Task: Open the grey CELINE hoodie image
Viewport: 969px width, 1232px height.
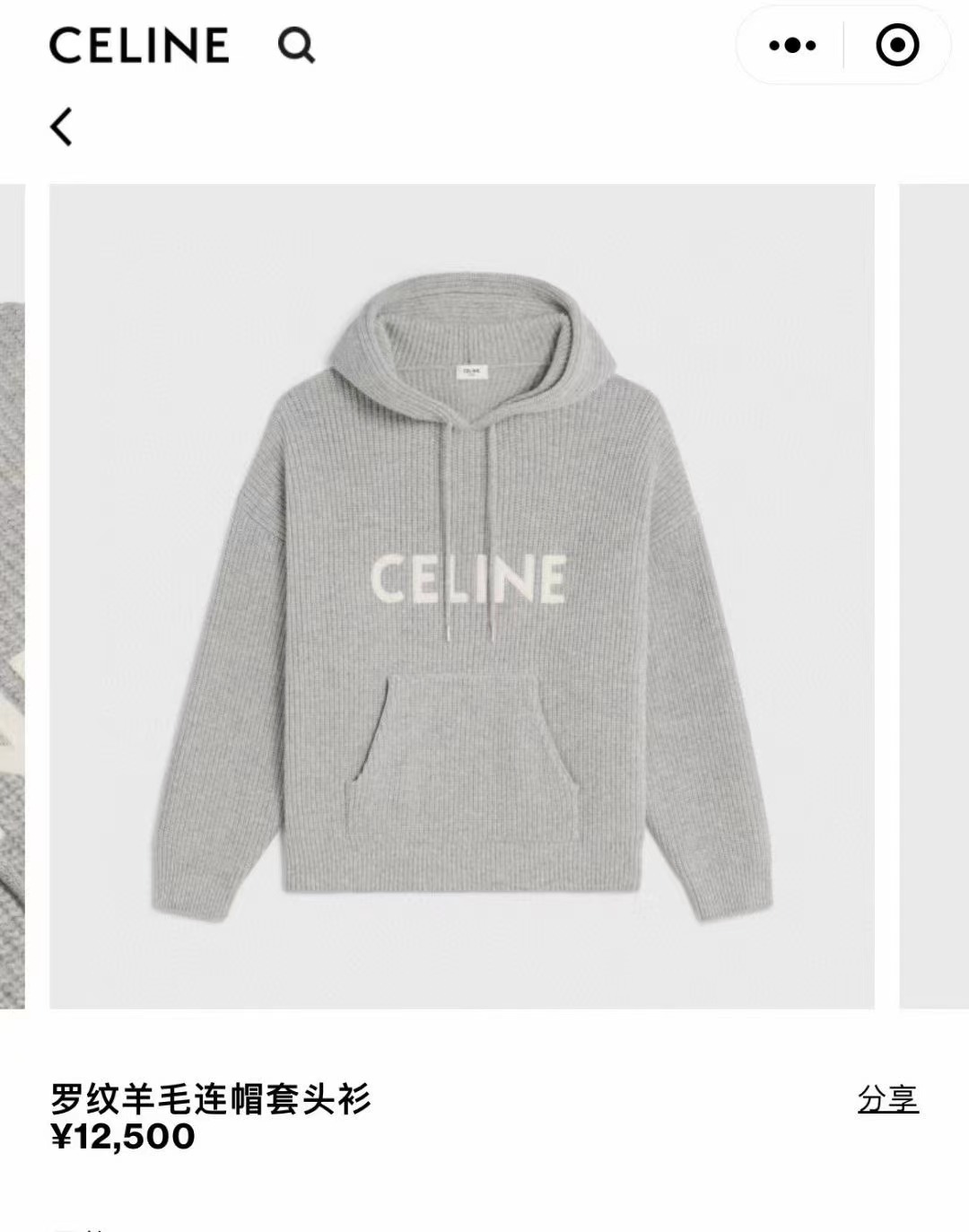Action: click(x=461, y=596)
